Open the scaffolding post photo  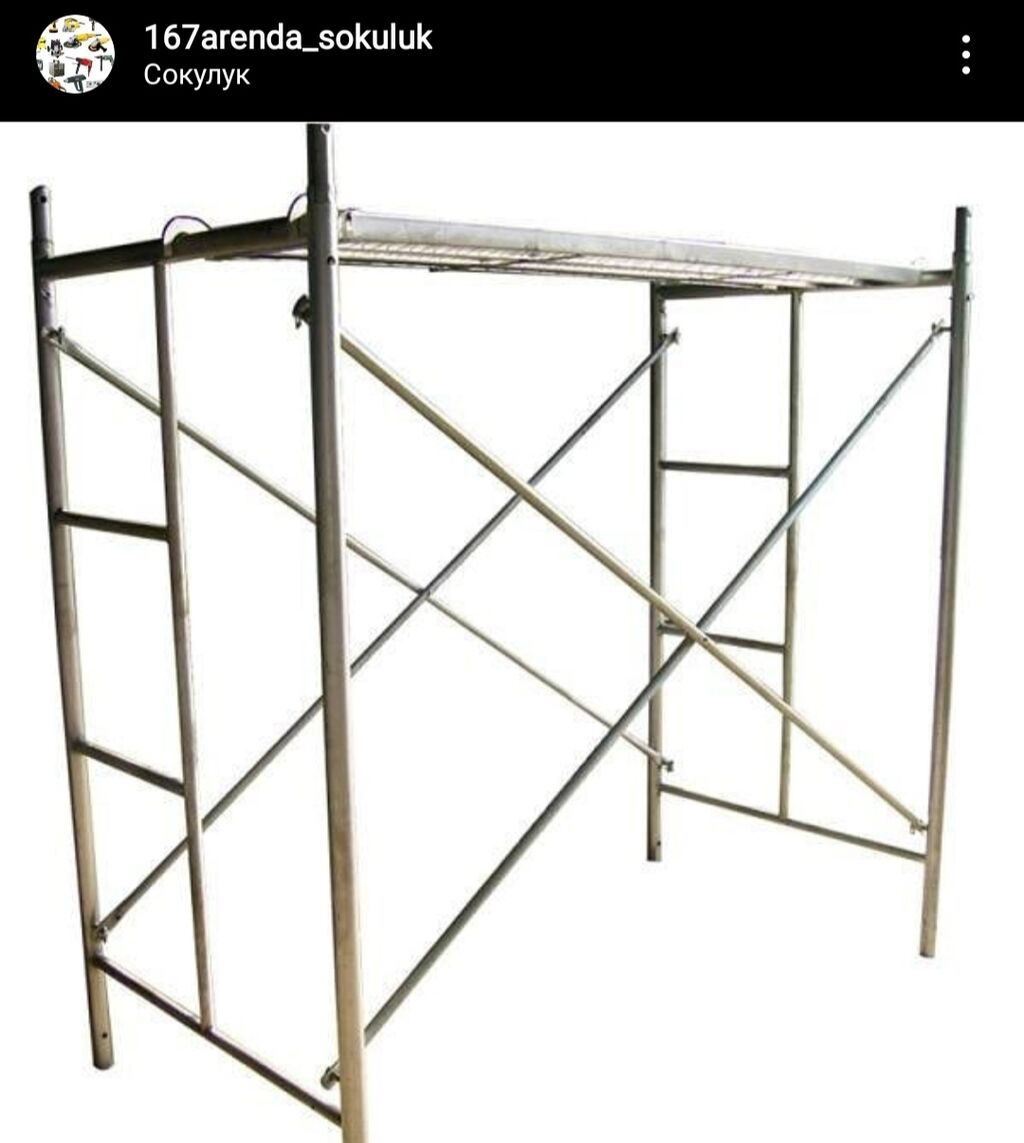point(512,630)
